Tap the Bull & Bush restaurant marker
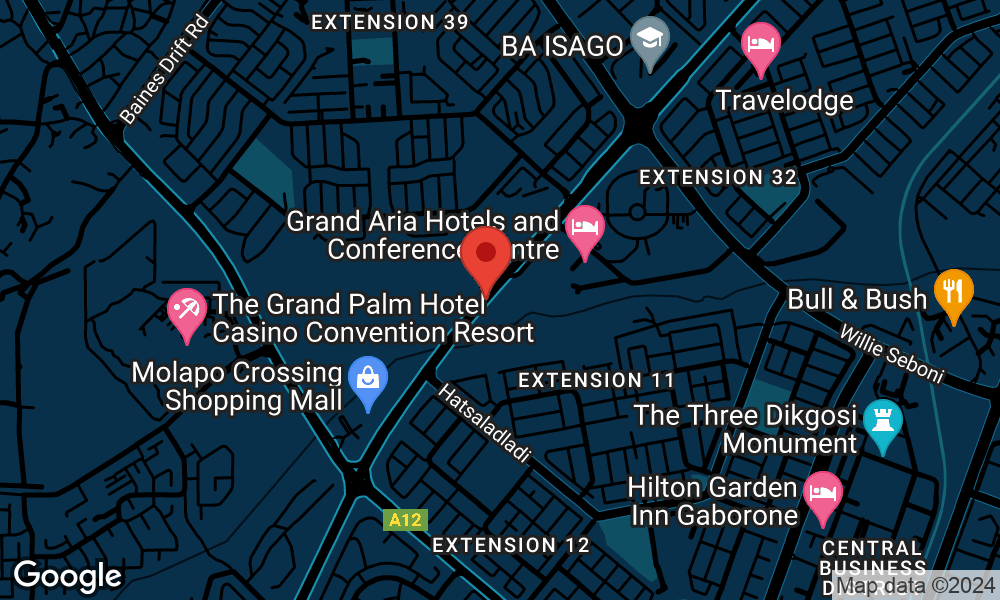The height and width of the screenshot is (600, 1000). (953, 292)
